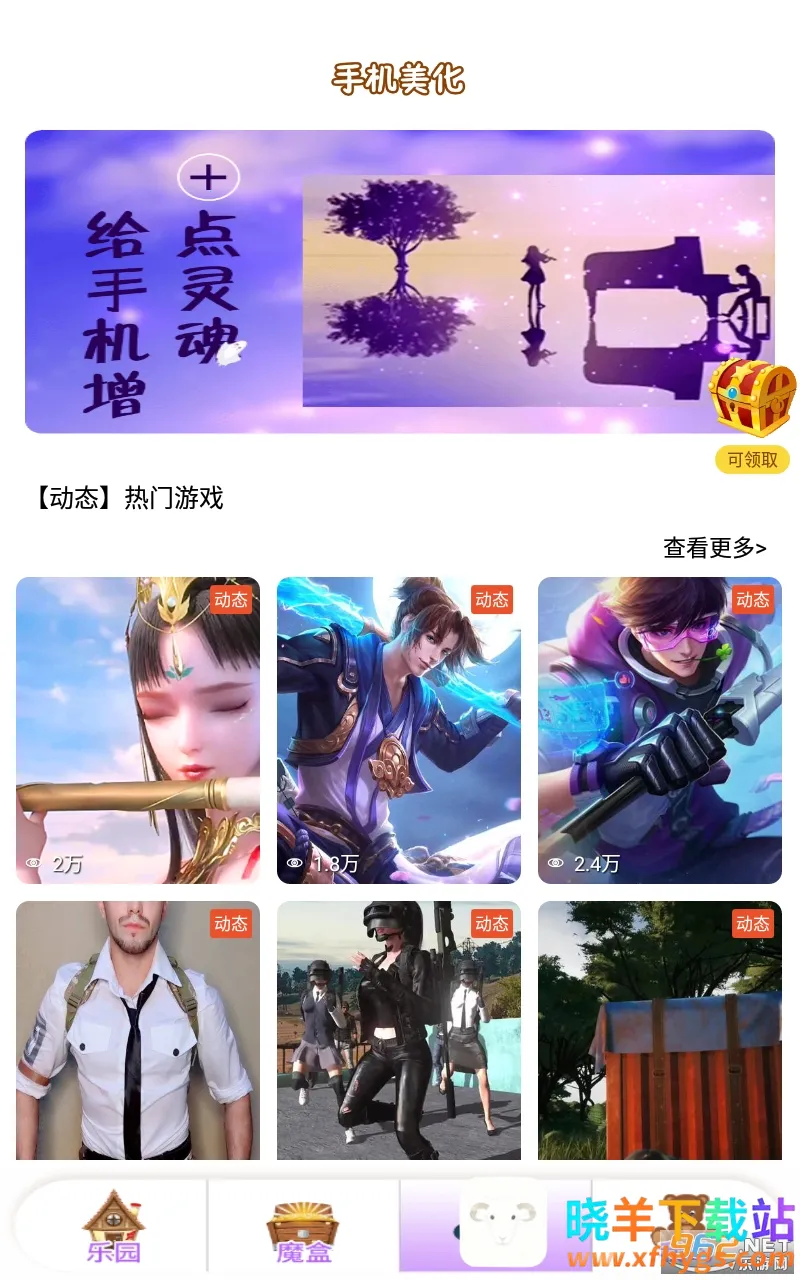Image resolution: width=800 pixels, height=1280 pixels.
Task: Switch to the 乐园 tab
Action: coord(112,1227)
